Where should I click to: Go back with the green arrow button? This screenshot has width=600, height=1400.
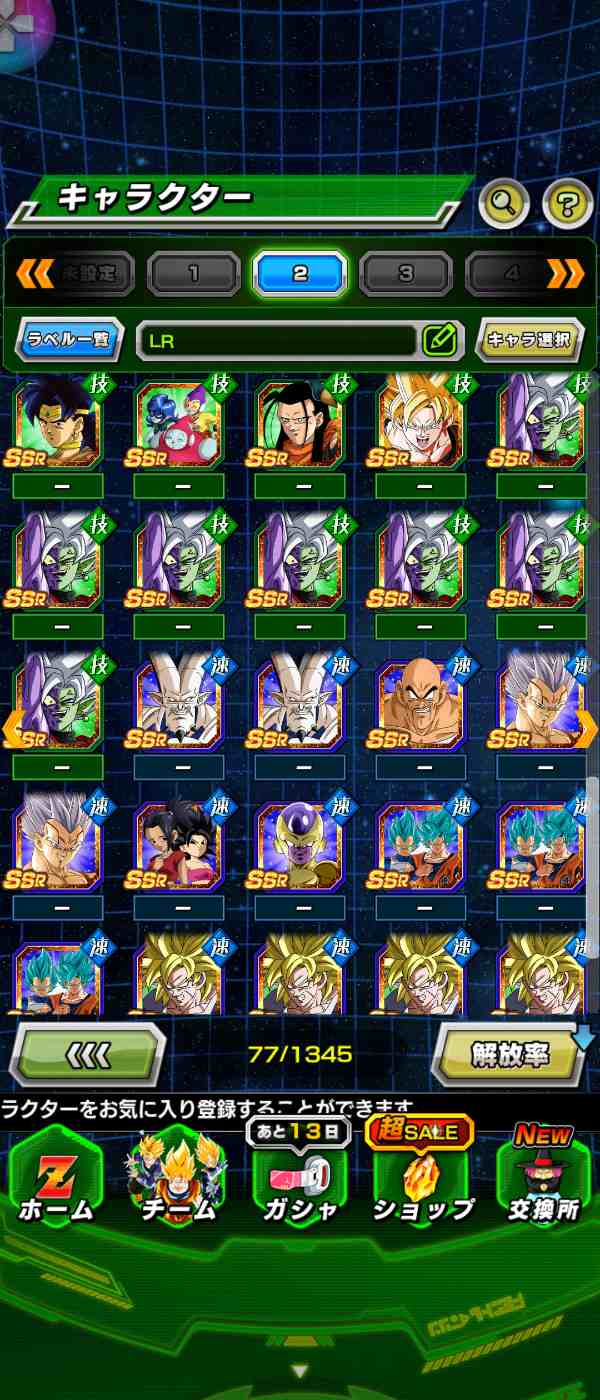[89, 1054]
